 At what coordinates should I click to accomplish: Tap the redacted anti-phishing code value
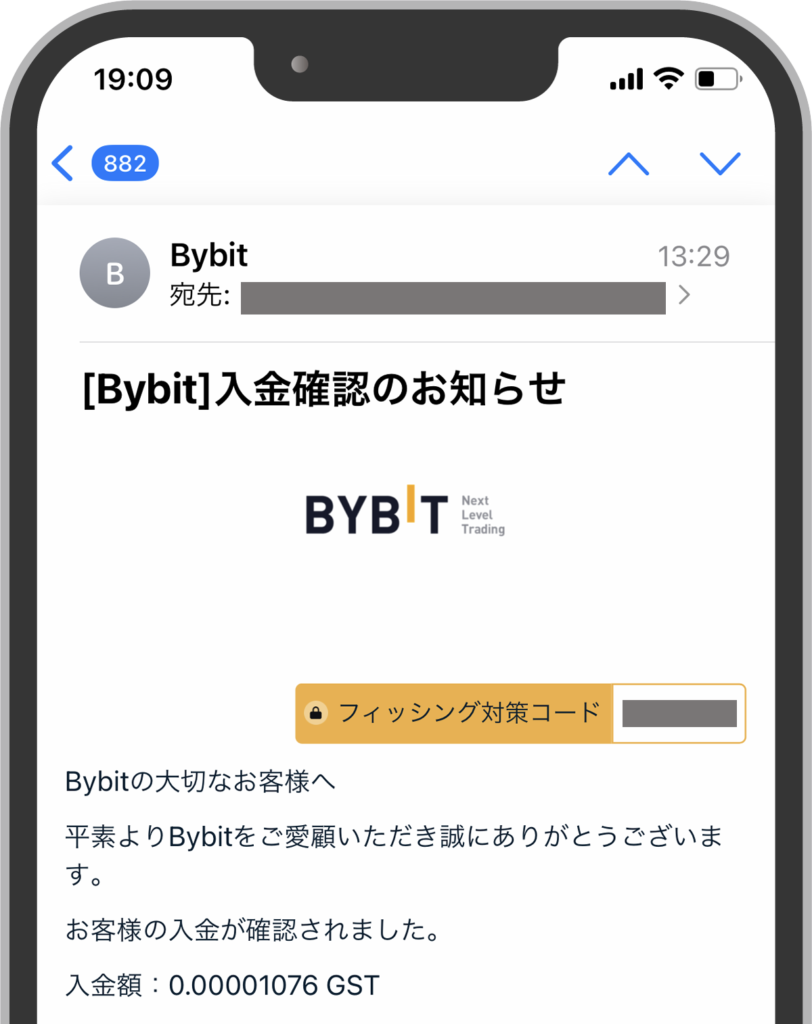coord(678,713)
